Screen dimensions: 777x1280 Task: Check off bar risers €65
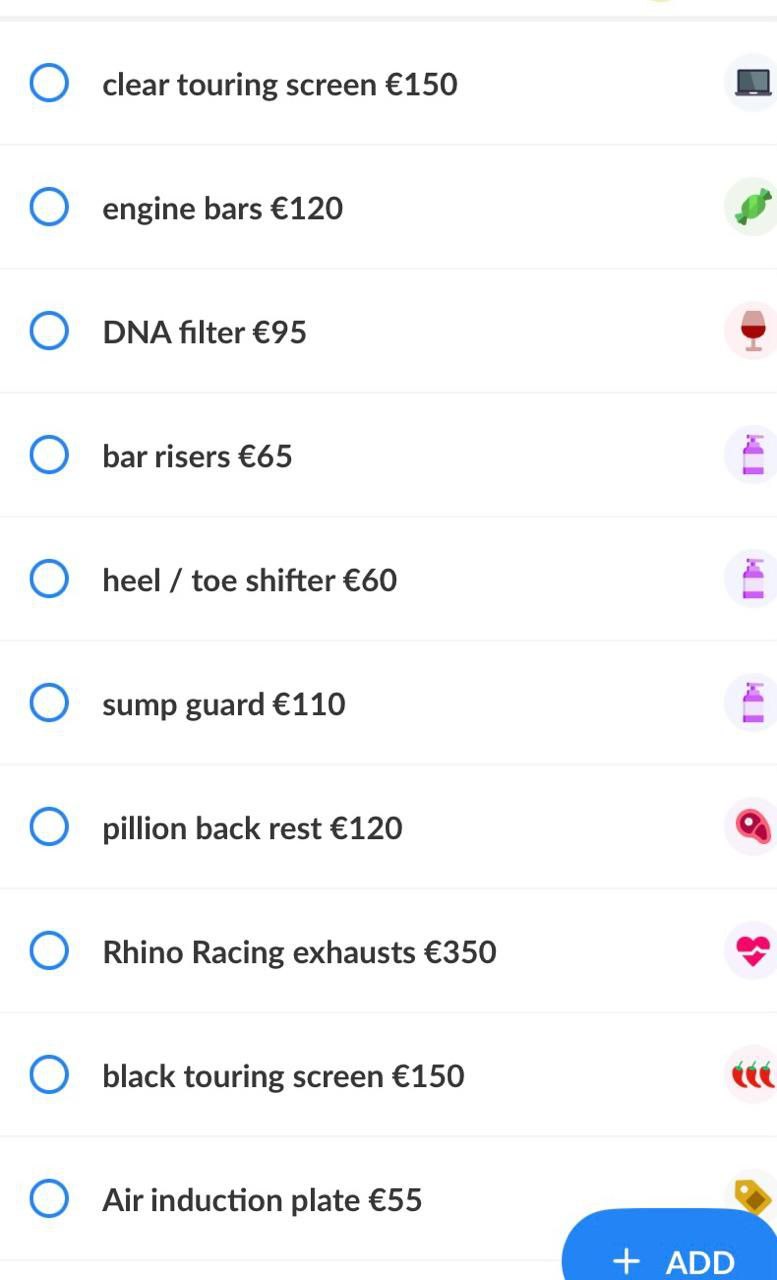tap(49, 455)
